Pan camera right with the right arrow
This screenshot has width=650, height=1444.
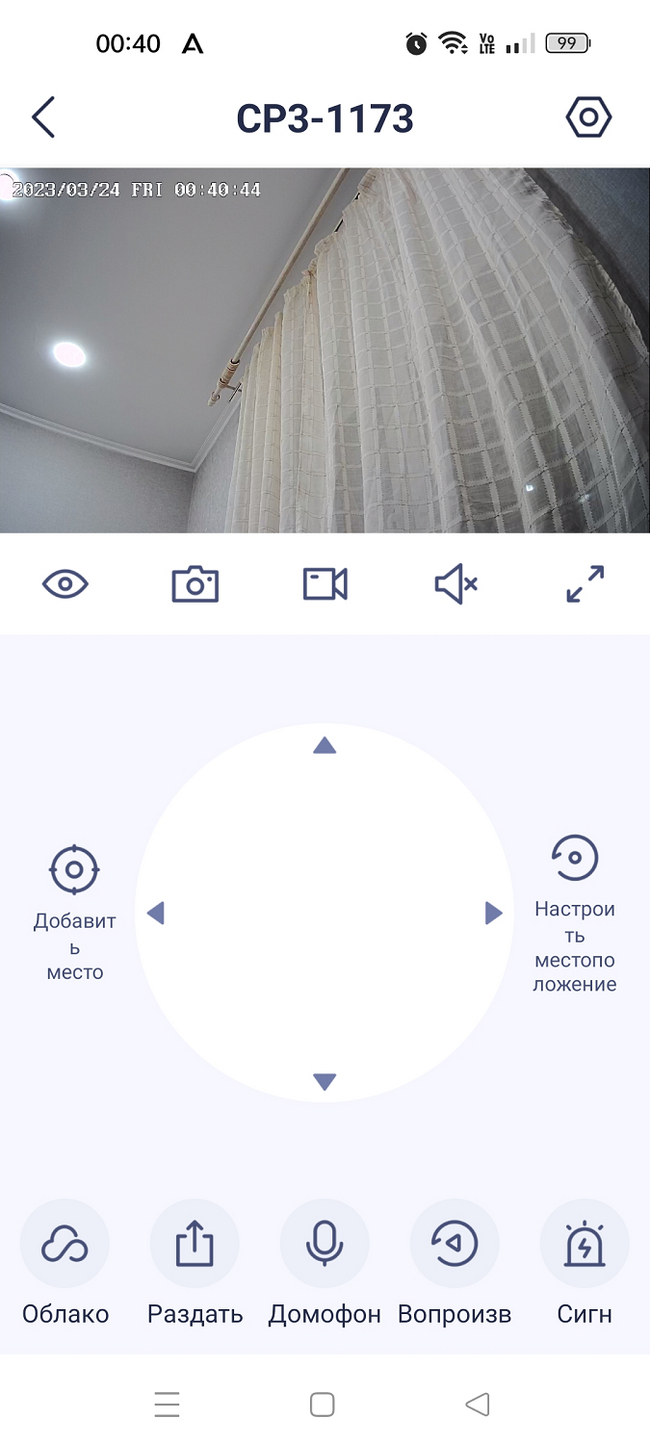[x=493, y=912]
